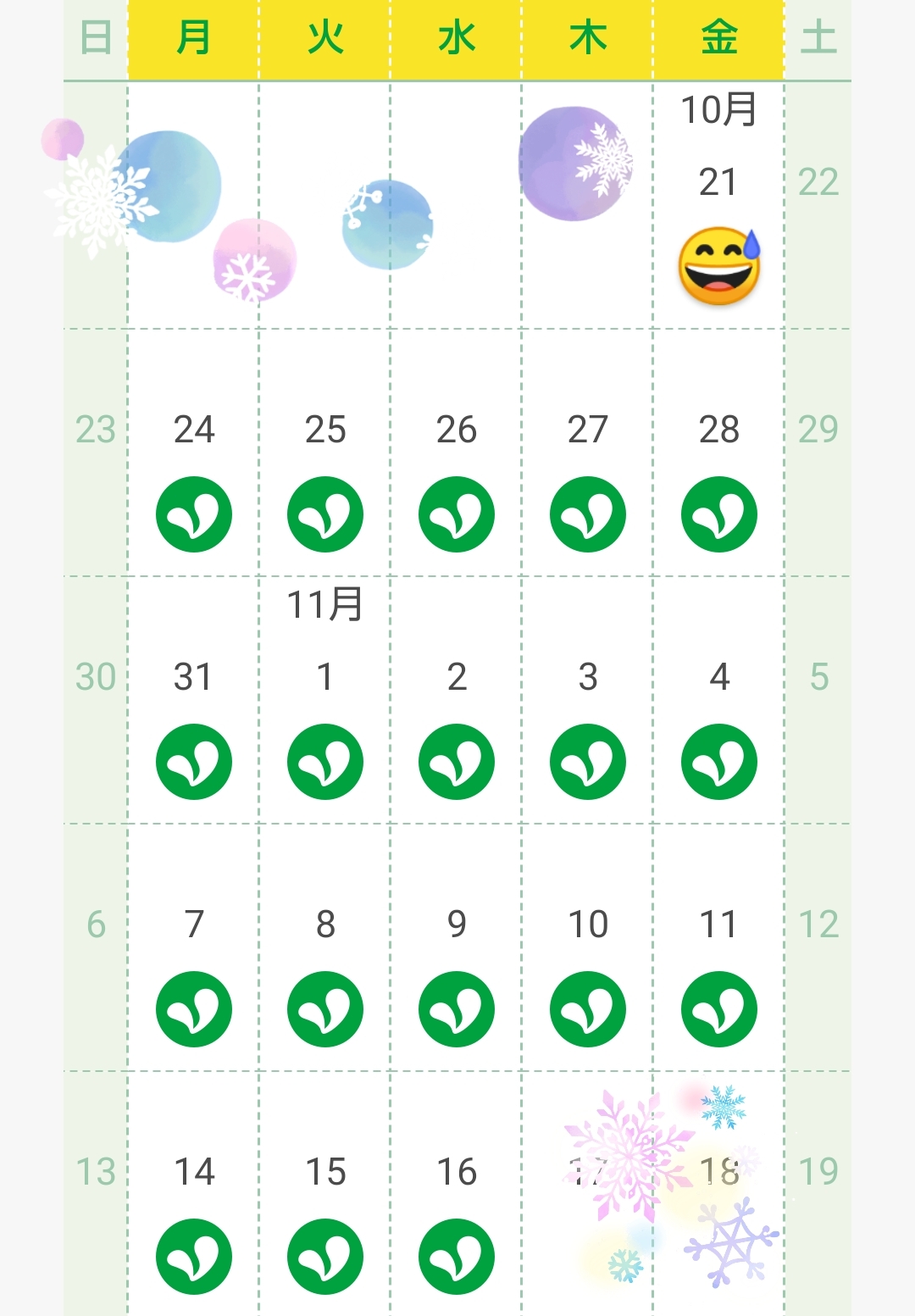Select October 31 on the calendar

coord(193,700)
